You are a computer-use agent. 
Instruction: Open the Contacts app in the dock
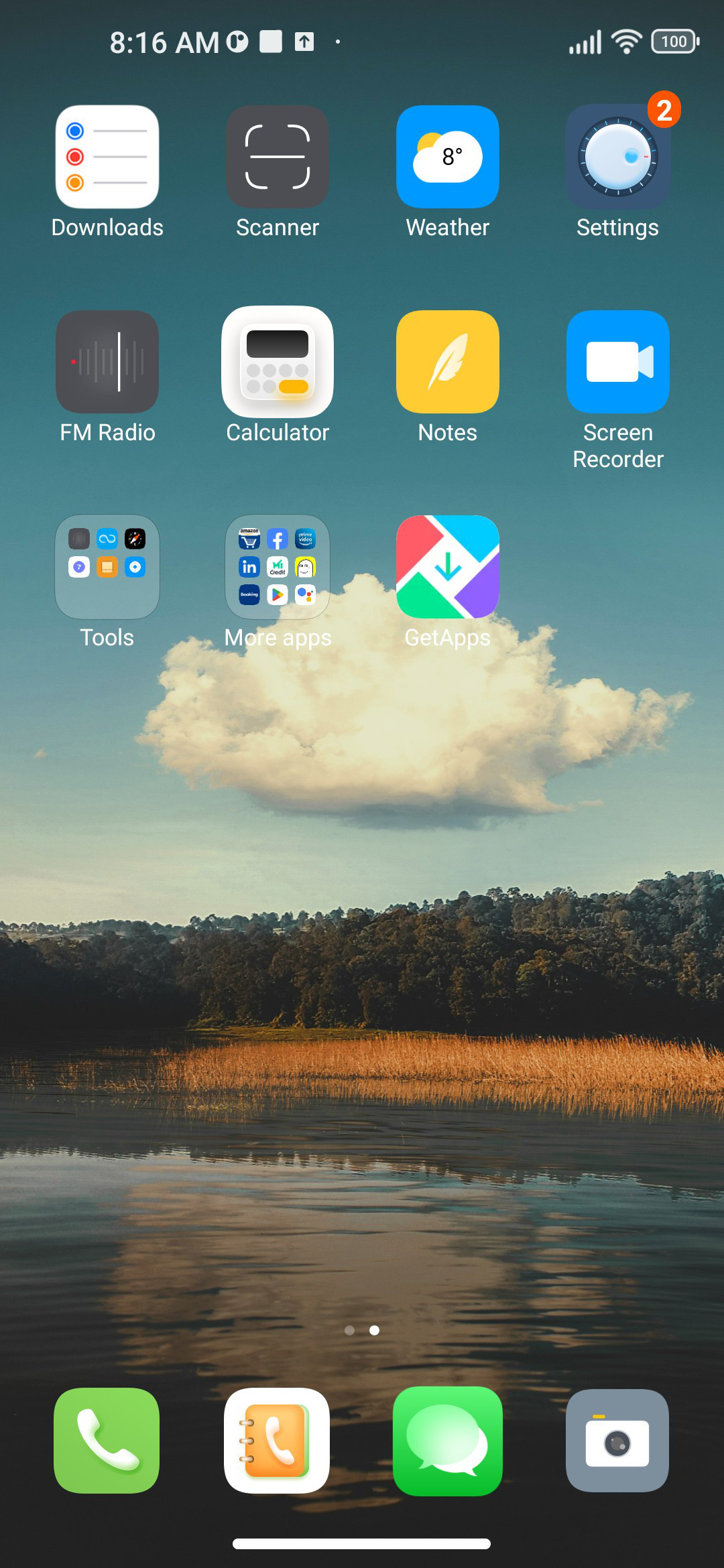[277, 1441]
